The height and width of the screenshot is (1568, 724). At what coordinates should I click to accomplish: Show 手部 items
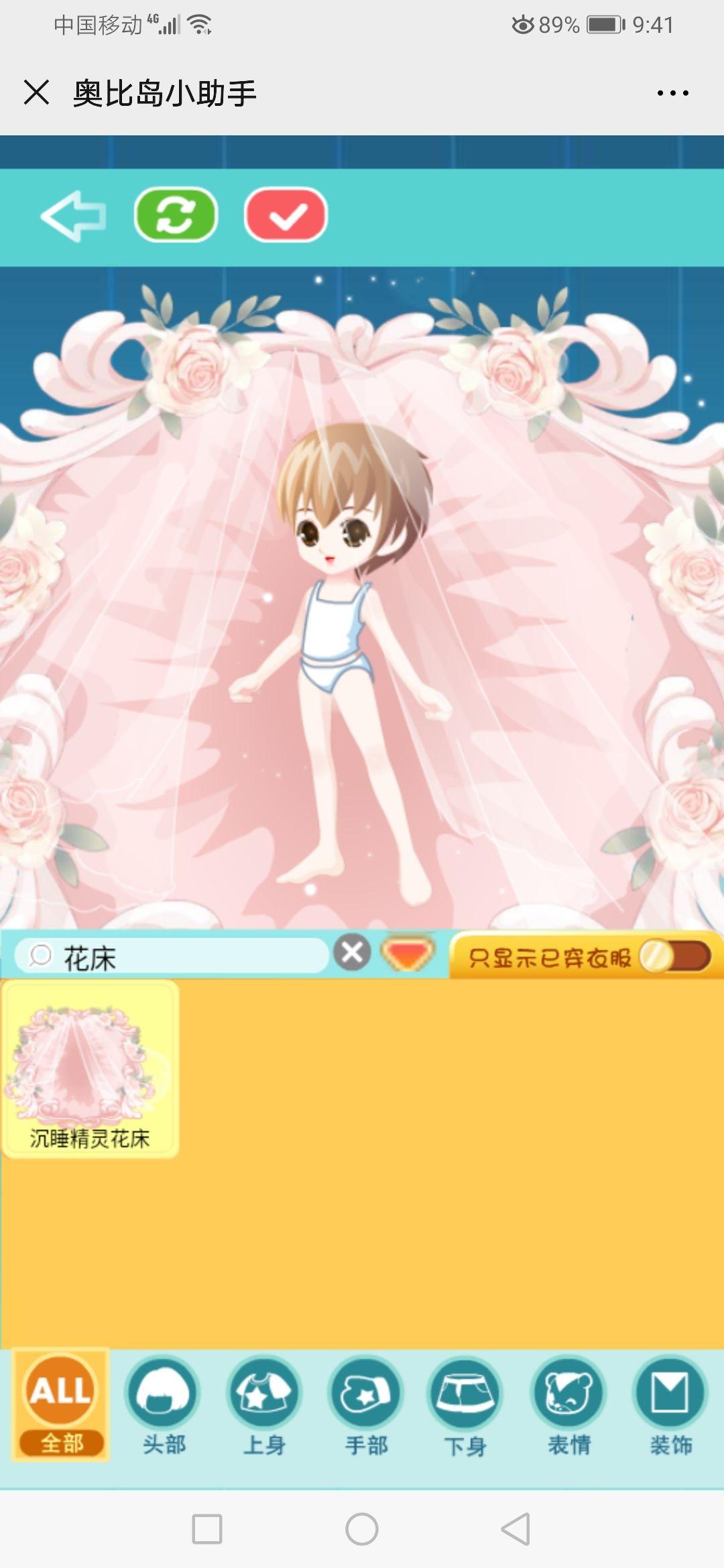365,1405
